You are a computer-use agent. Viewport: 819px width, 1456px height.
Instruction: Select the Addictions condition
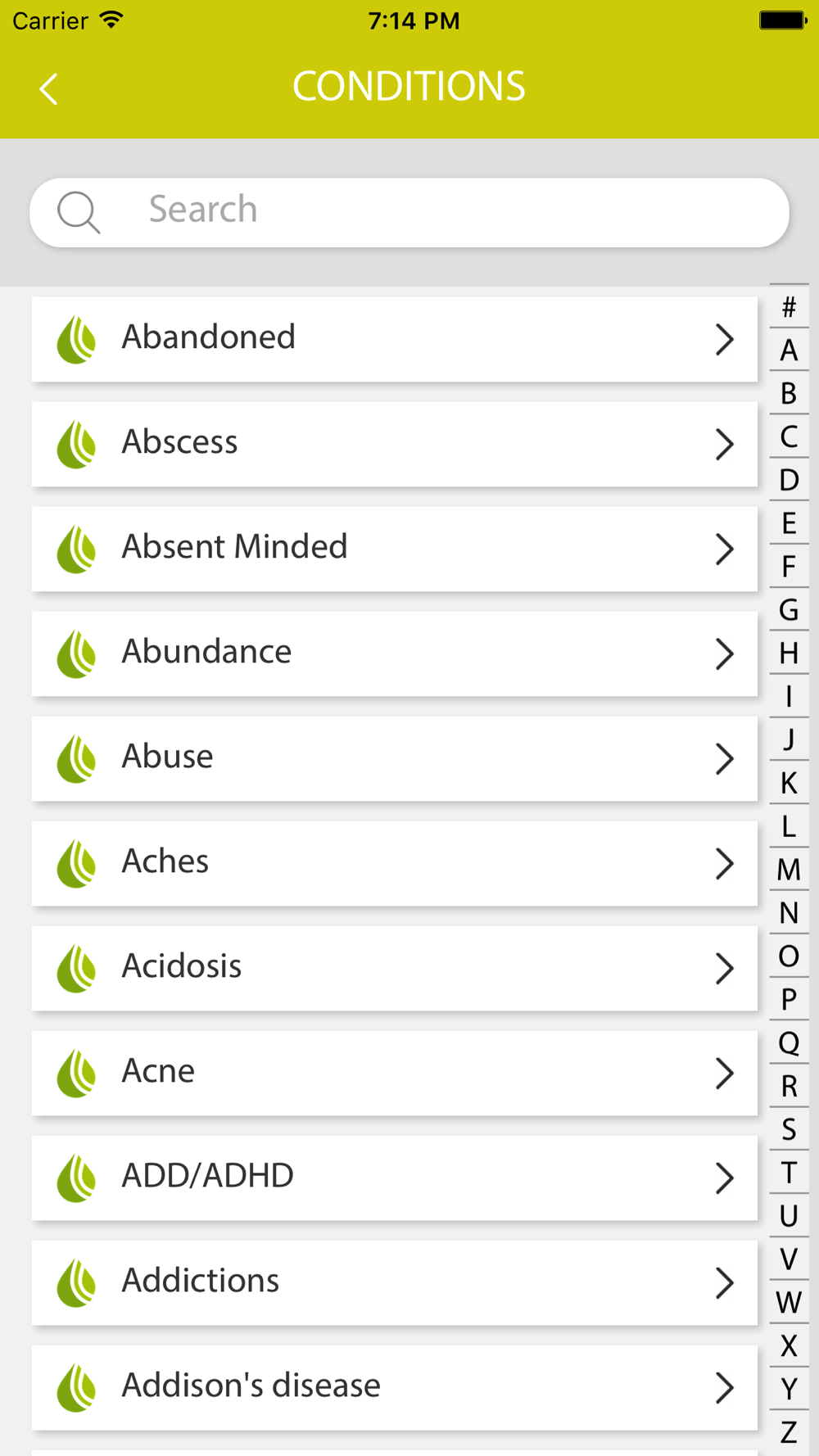(x=394, y=1282)
